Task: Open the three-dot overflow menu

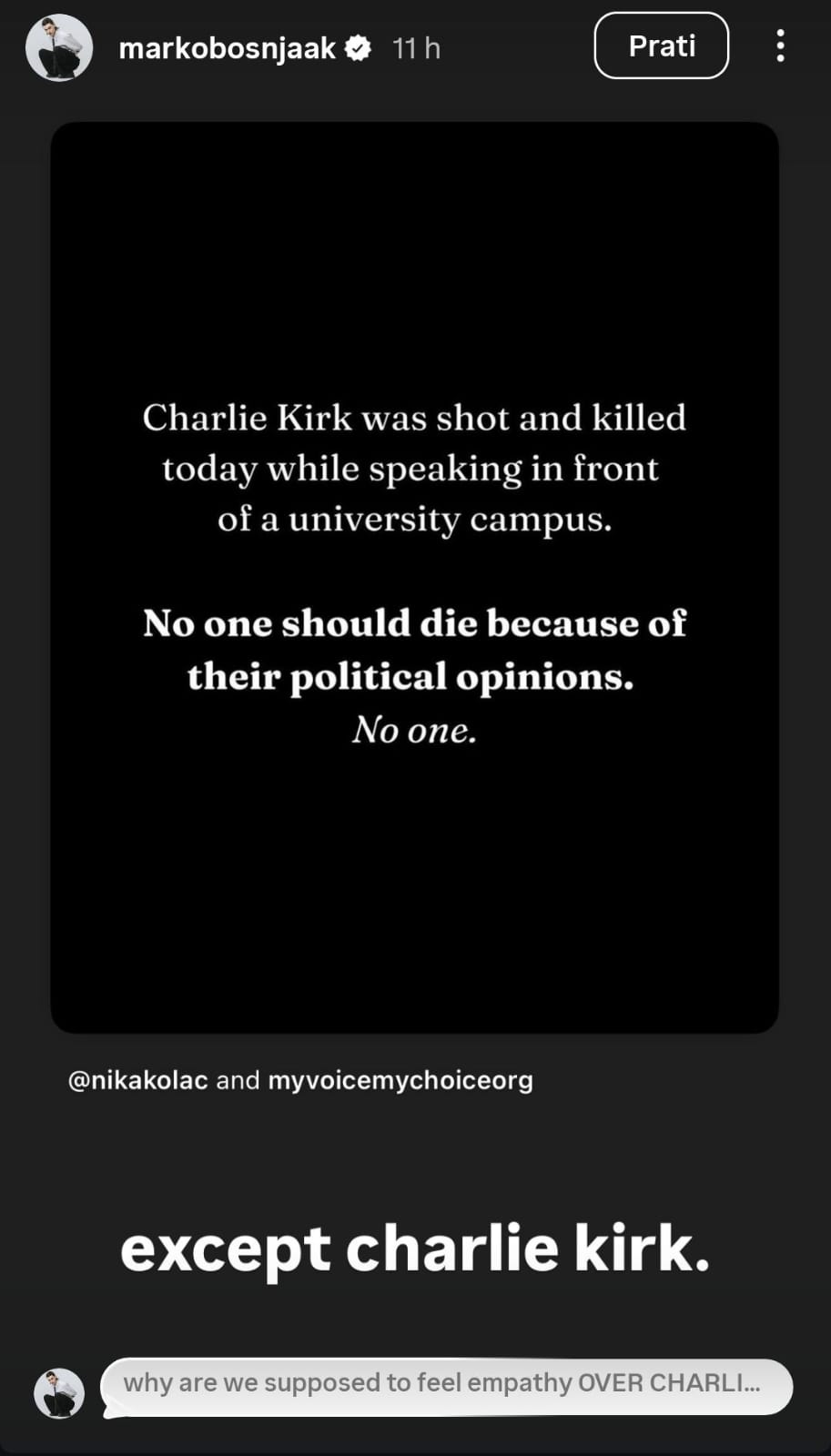Action: (780, 45)
